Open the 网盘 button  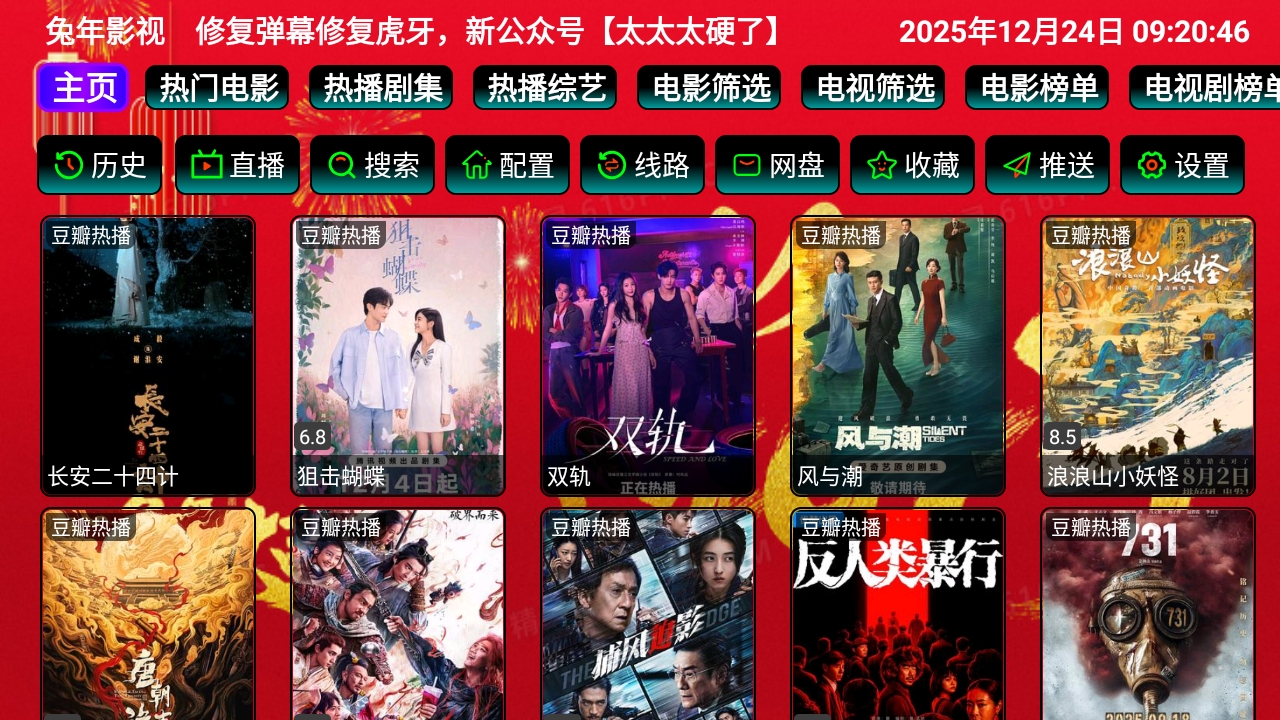777,165
